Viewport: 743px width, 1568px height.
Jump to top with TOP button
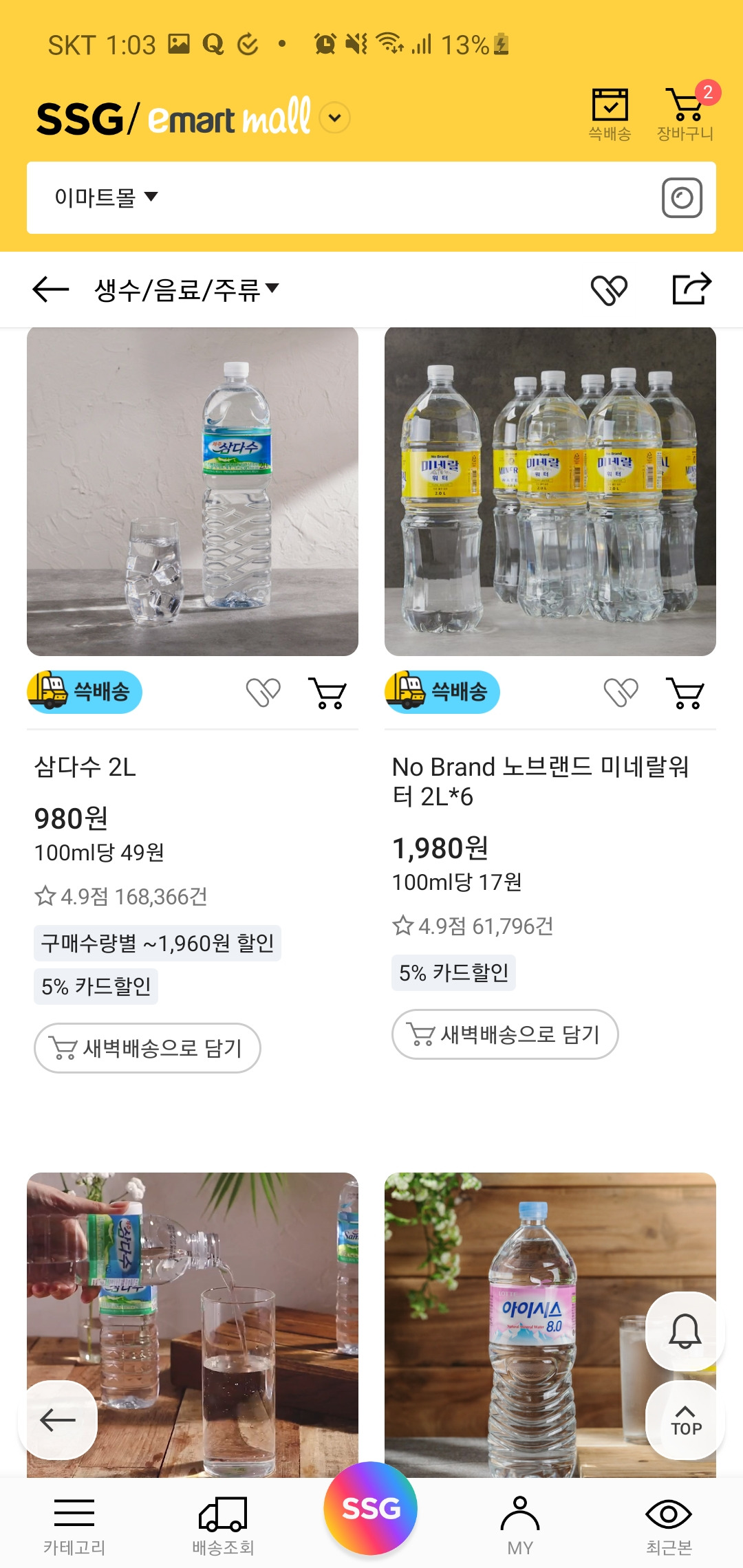click(685, 1421)
